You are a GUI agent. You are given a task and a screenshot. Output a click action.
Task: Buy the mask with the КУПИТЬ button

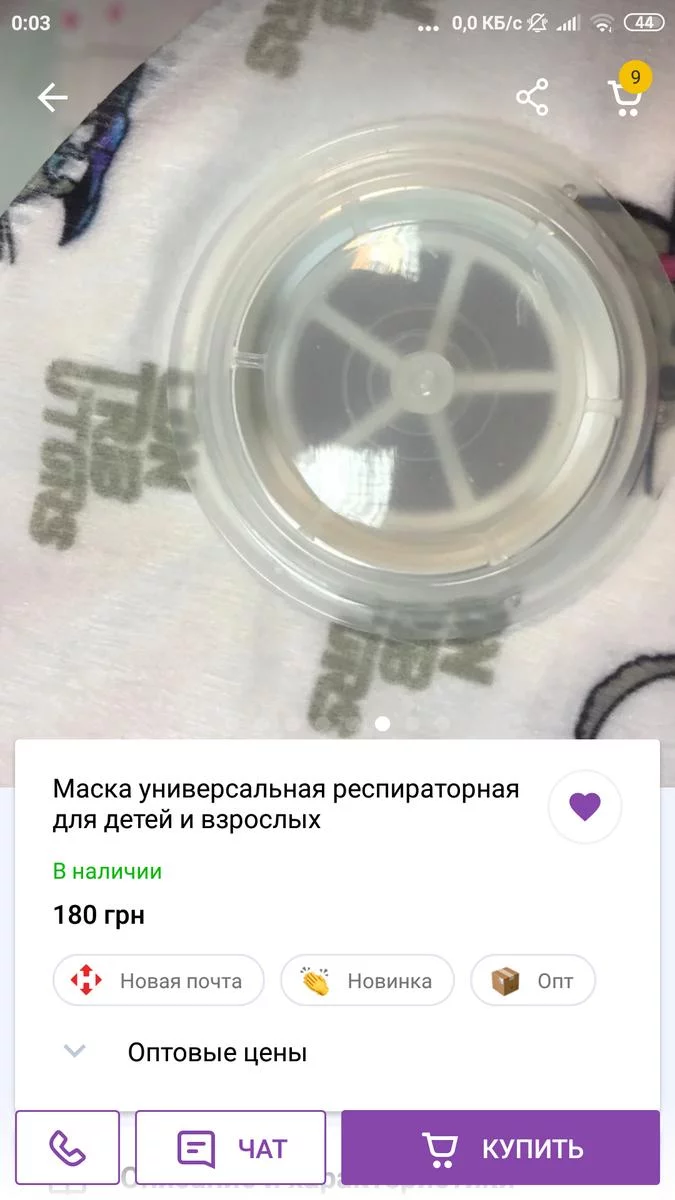click(x=500, y=1148)
